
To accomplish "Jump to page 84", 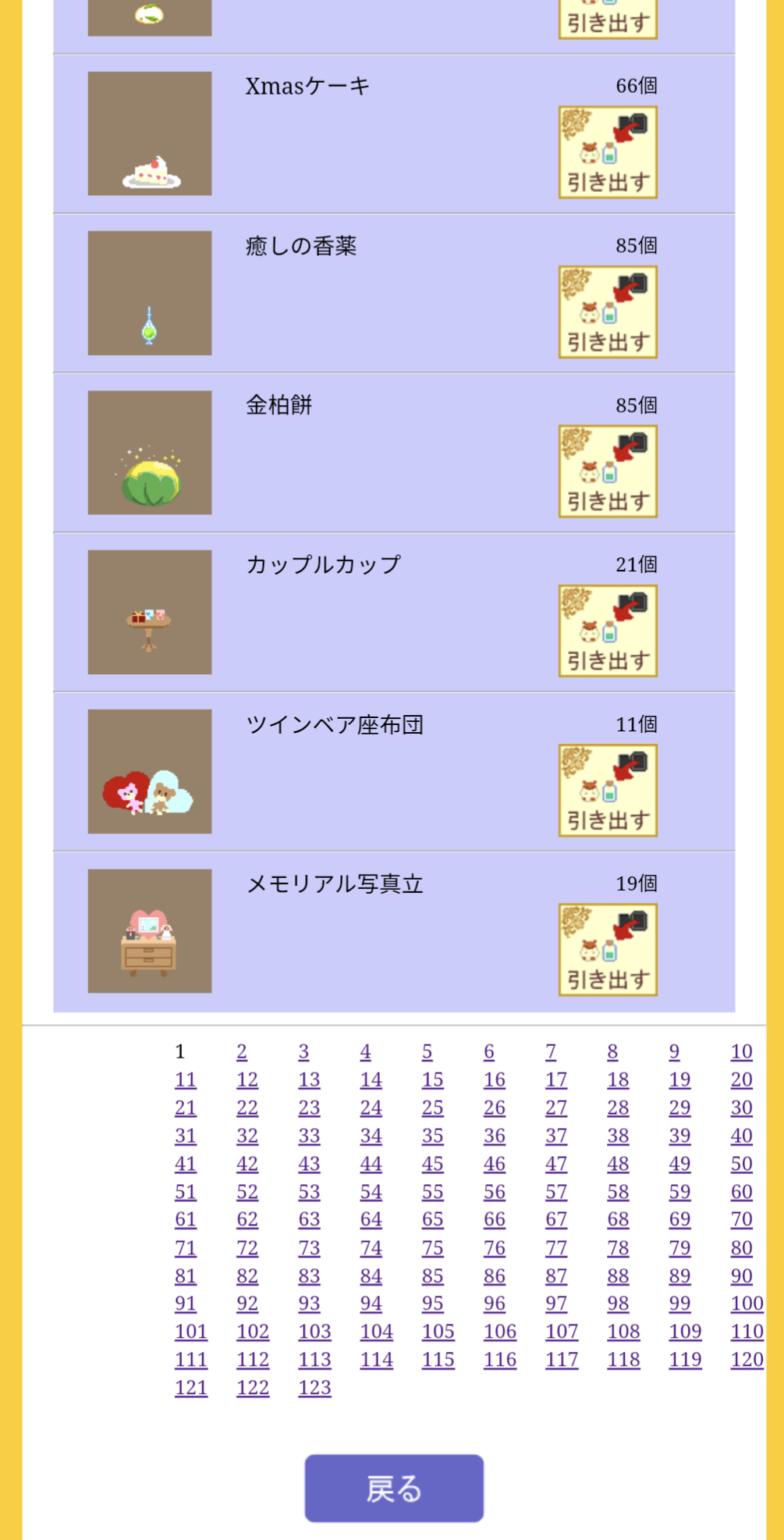I will coord(371,1276).
